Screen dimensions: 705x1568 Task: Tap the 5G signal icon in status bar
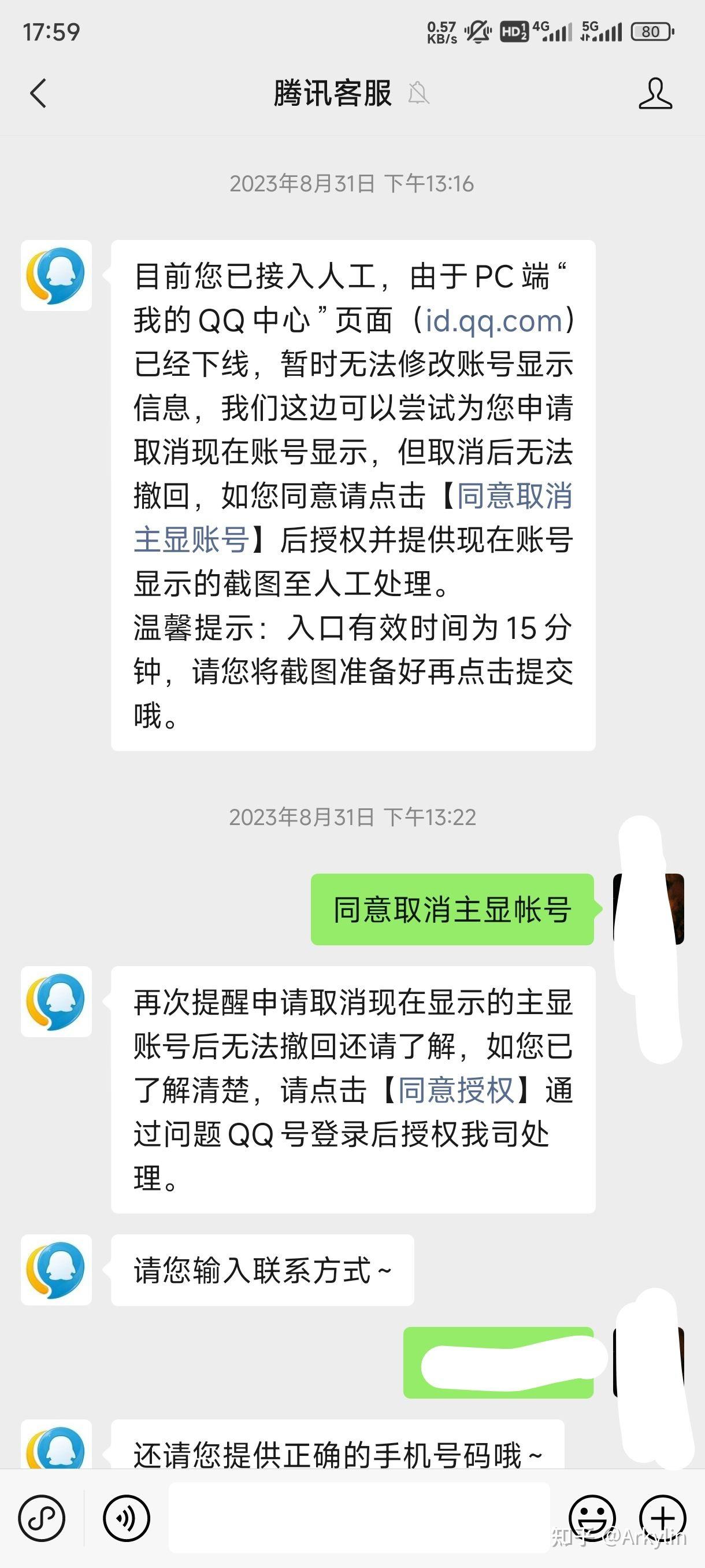tap(602, 32)
